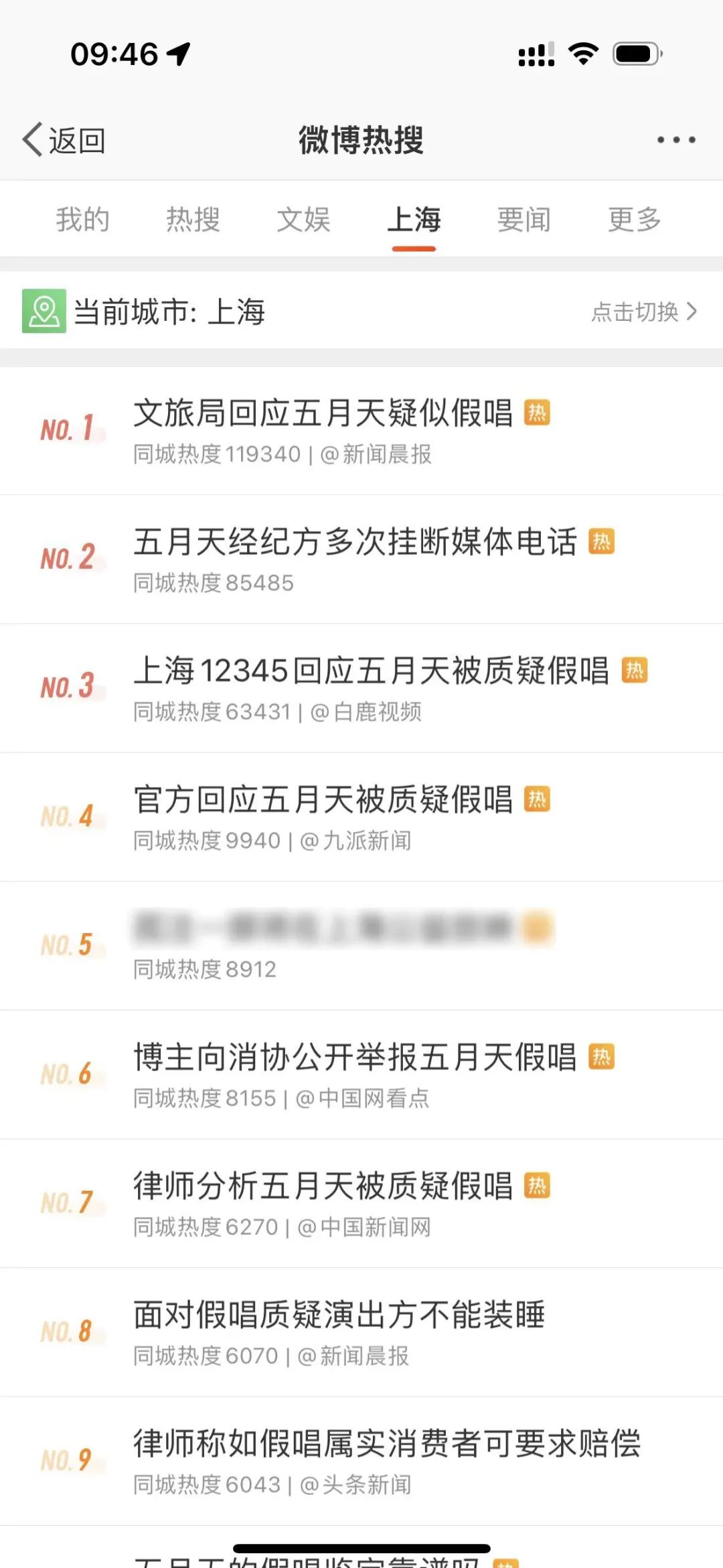The height and width of the screenshot is (1568, 723).
Task: Open the blurred No. 5 trending topic
Action: 341,929
